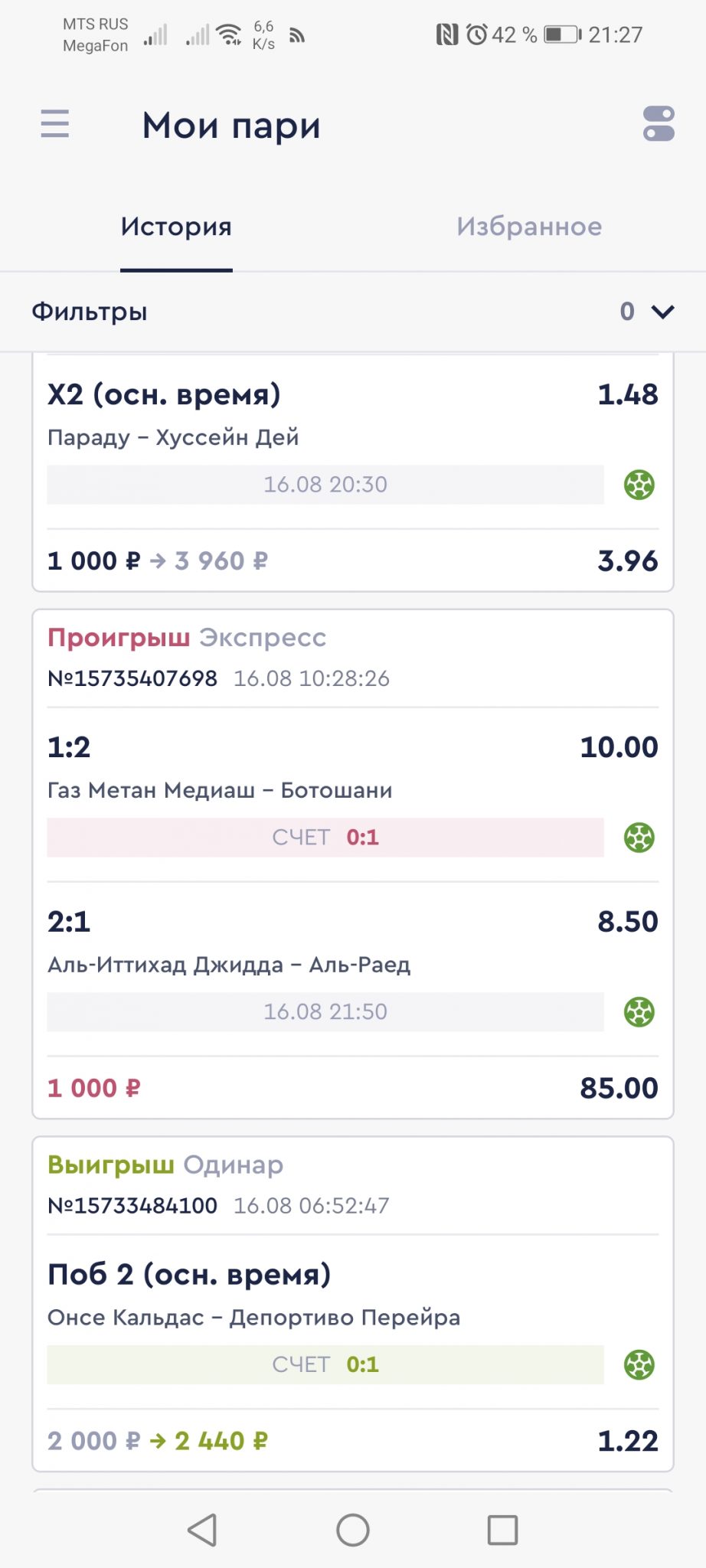Screen dimensions: 706x1568
Task: Go to the phone home screen
Action: [x=353, y=1530]
